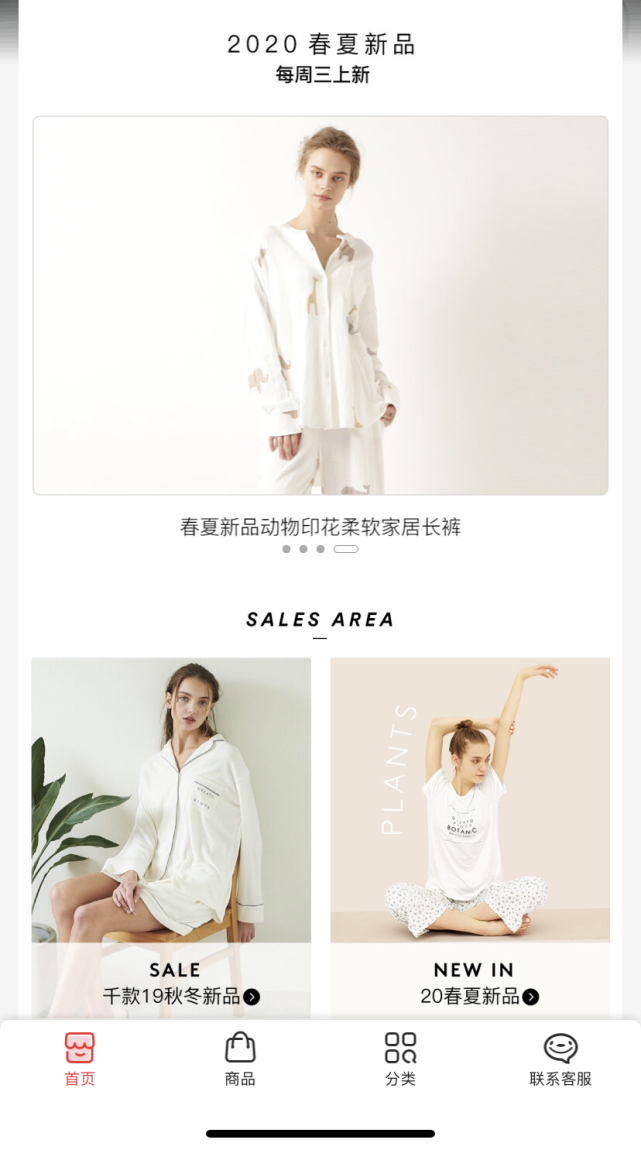The height and width of the screenshot is (1150, 641).
Task: Jump to the first carousel page dot
Action: pyautogui.click(x=287, y=549)
